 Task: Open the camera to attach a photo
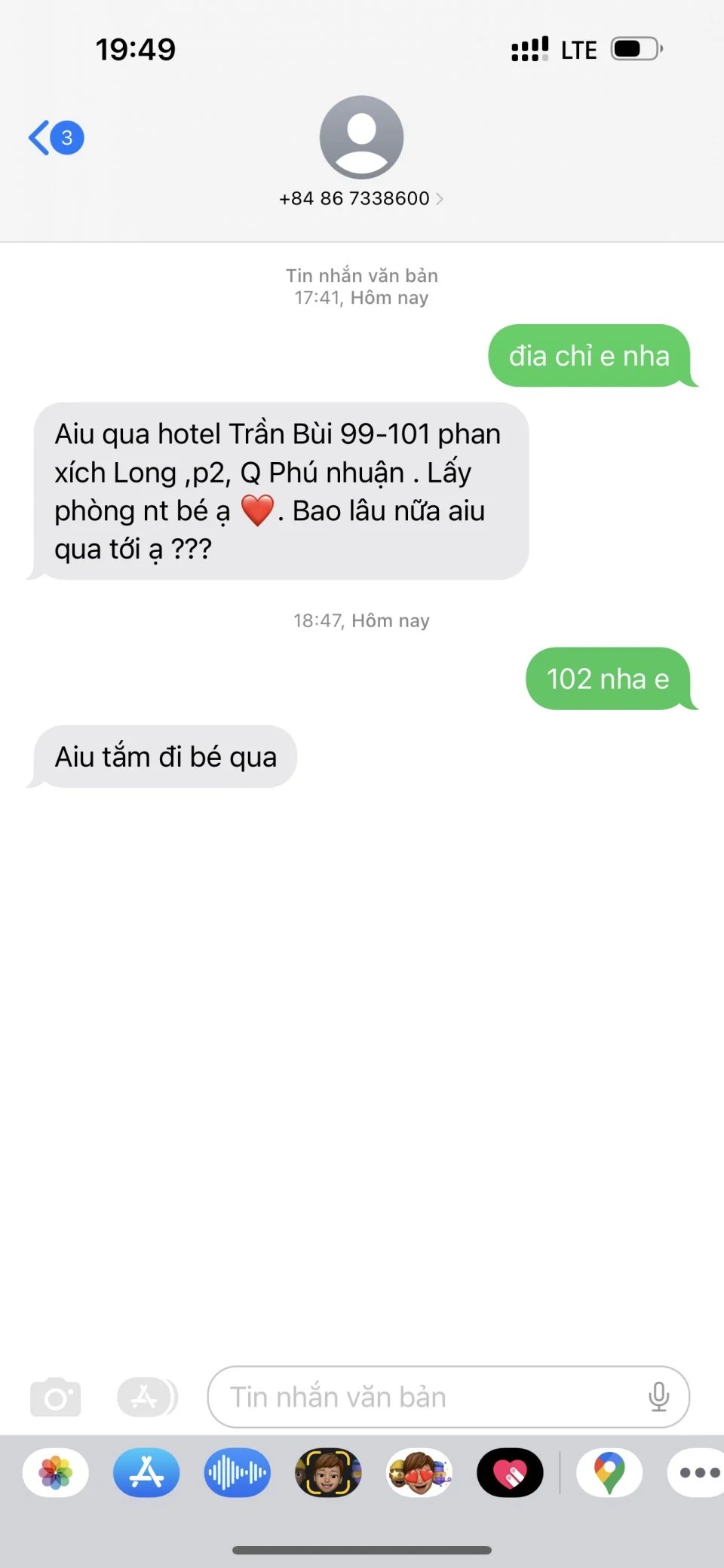(x=55, y=1397)
